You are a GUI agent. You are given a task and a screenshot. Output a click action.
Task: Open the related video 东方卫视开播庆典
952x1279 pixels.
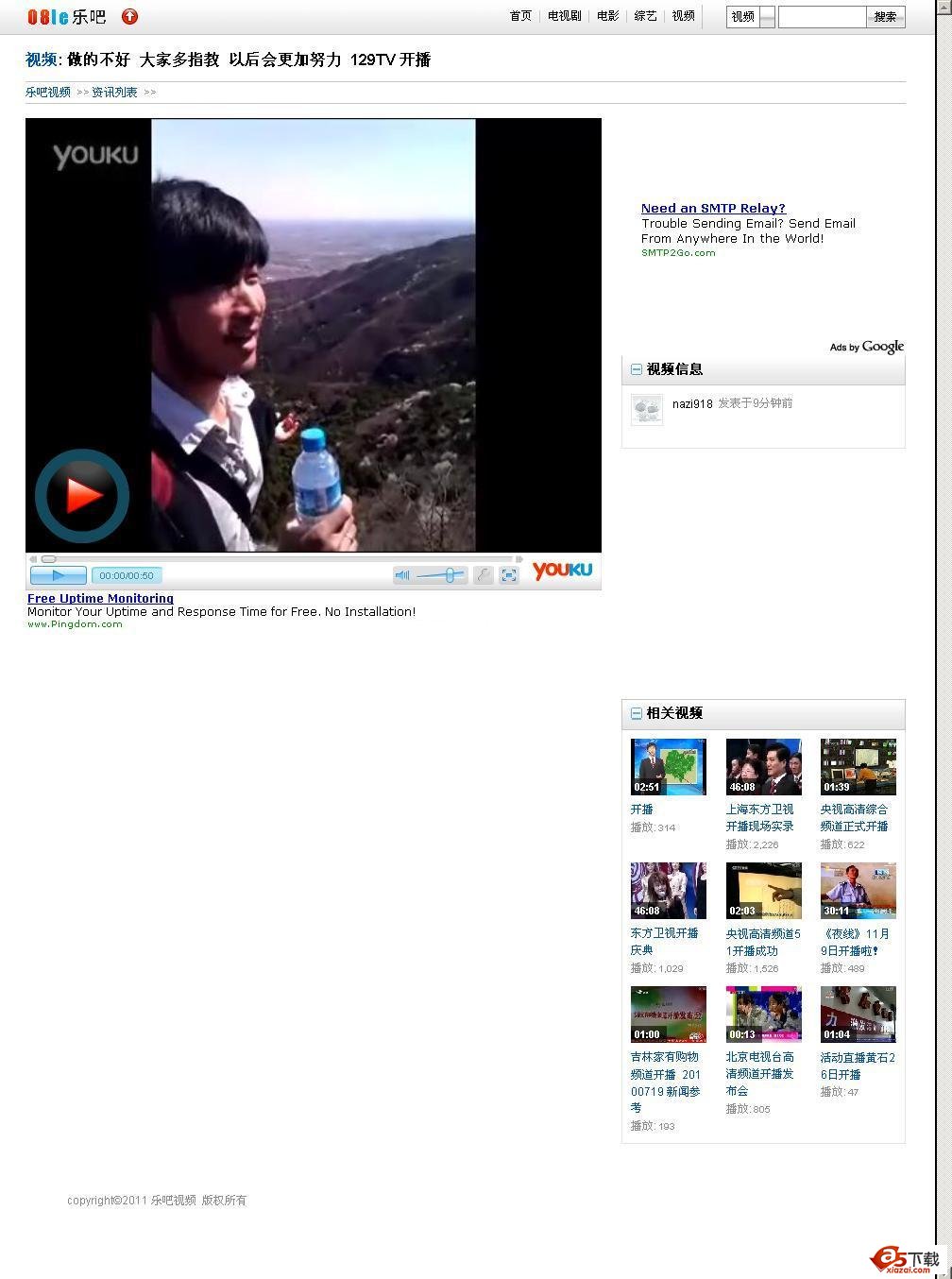click(664, 941)
